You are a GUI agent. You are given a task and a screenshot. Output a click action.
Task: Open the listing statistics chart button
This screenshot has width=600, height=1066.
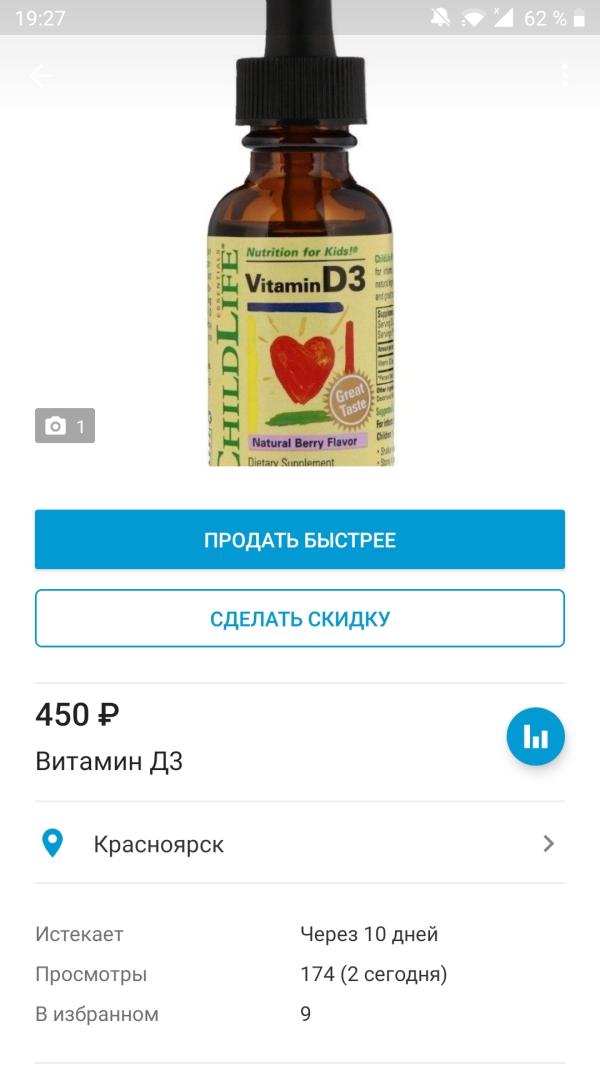pyautogui.click(x=536, y=737)
